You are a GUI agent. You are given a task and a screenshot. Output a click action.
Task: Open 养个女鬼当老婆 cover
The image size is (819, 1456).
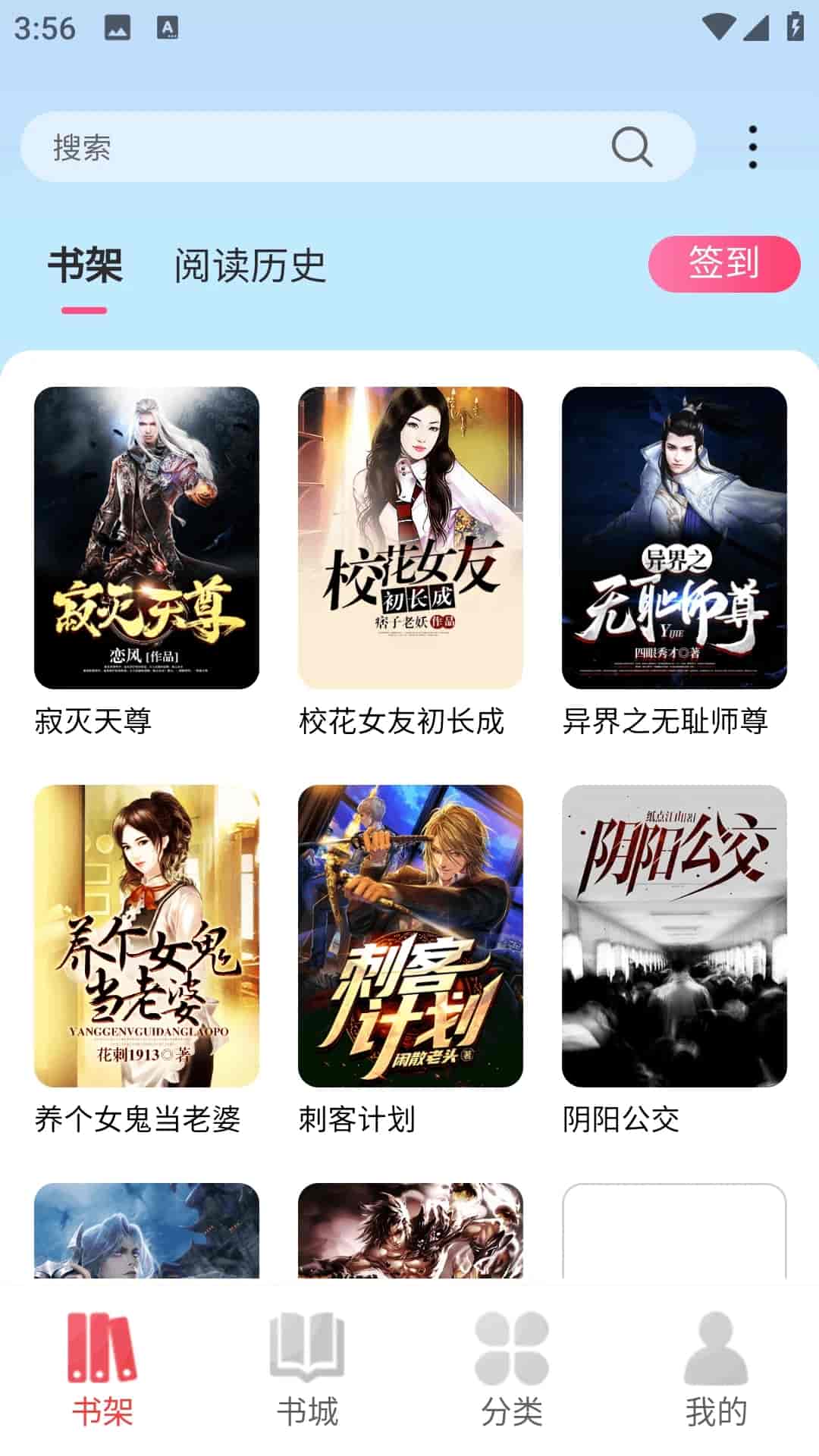click(x=147, y=935)
